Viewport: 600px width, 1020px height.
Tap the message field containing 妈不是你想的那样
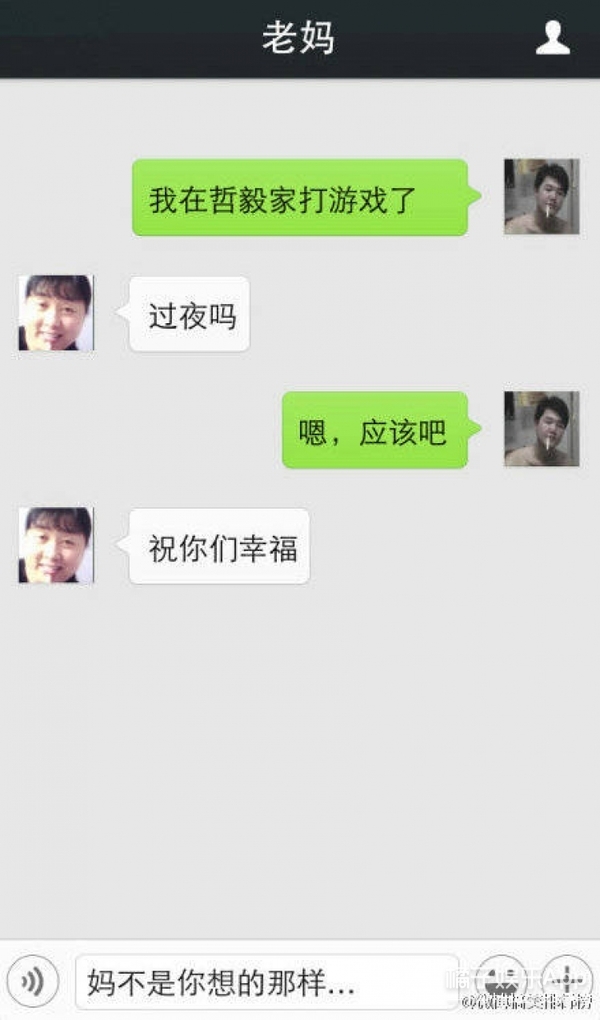(265, 982)
